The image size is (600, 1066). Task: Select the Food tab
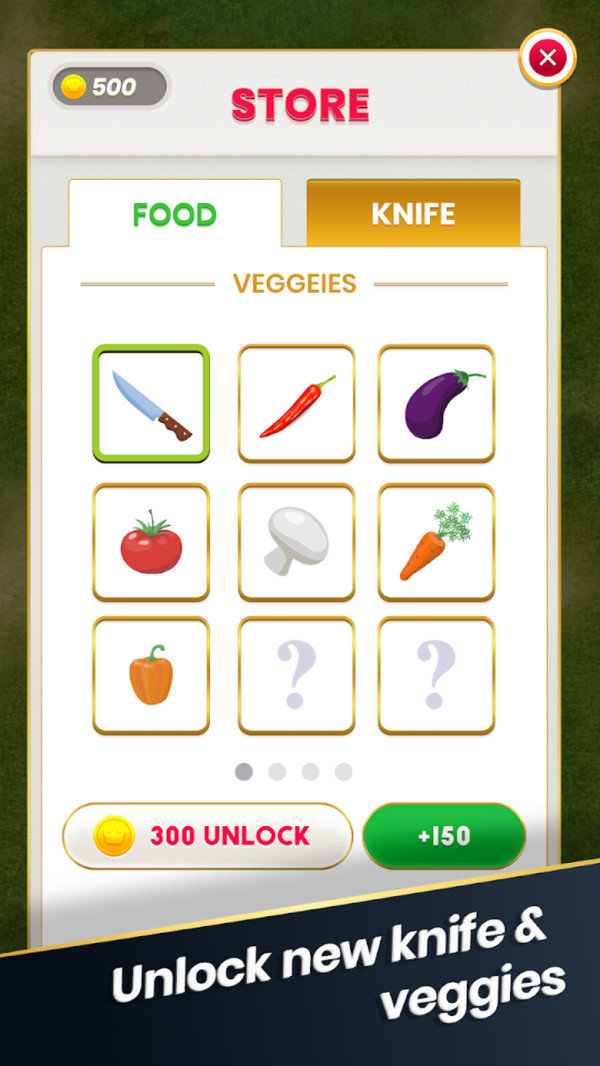point(175,214)
